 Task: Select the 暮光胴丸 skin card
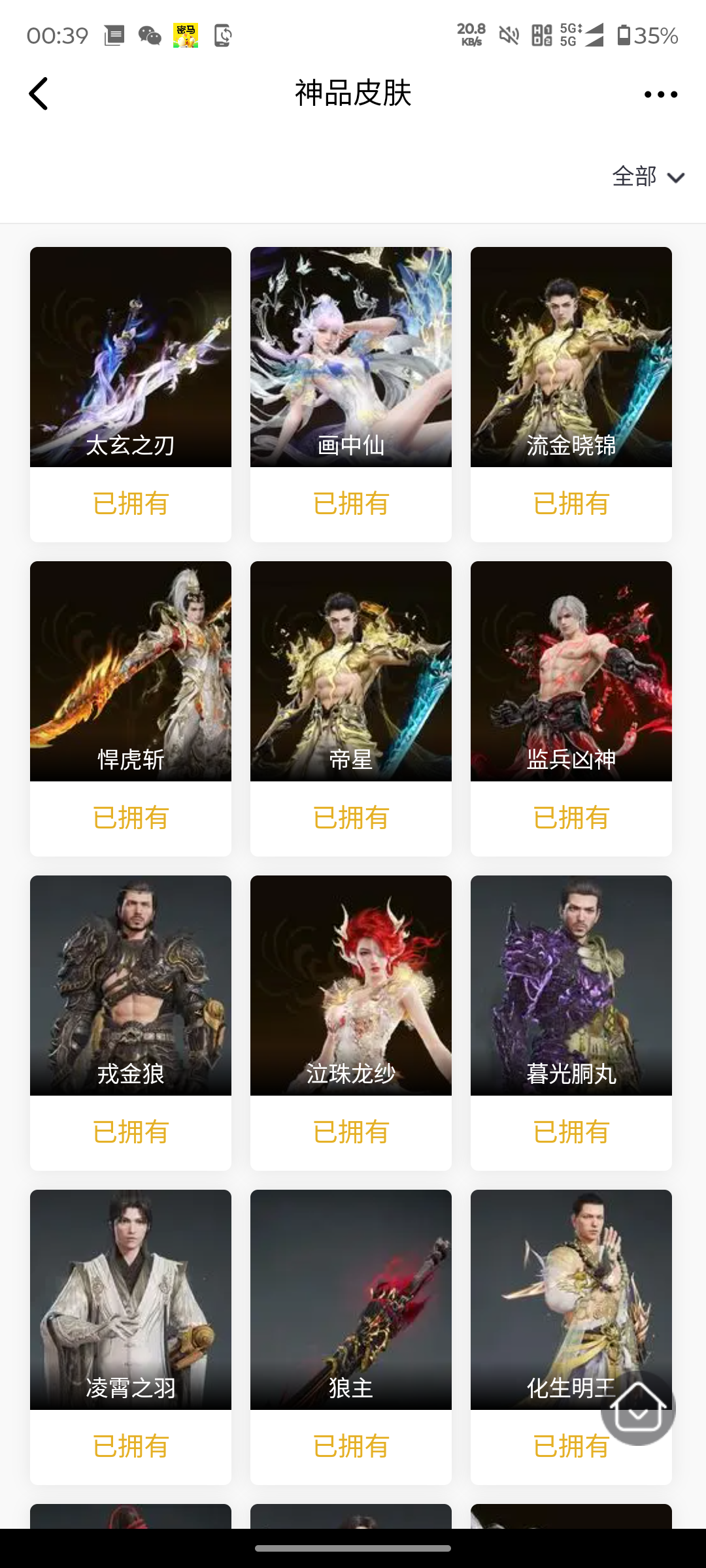(571, 985)
